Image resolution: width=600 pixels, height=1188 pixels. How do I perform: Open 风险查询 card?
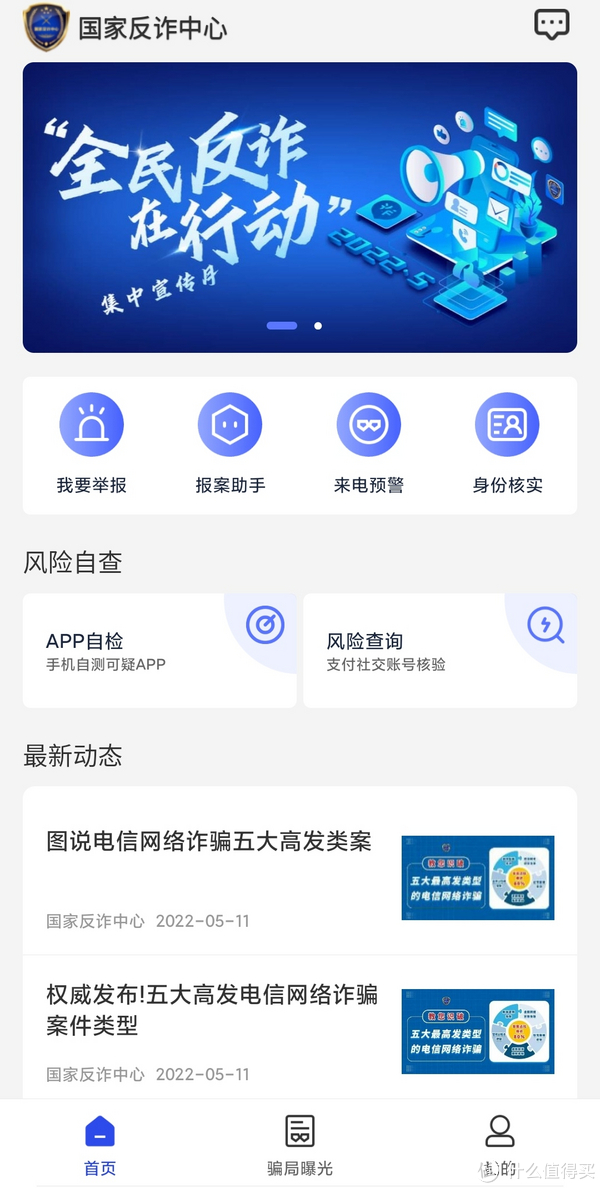click(440, 651)
